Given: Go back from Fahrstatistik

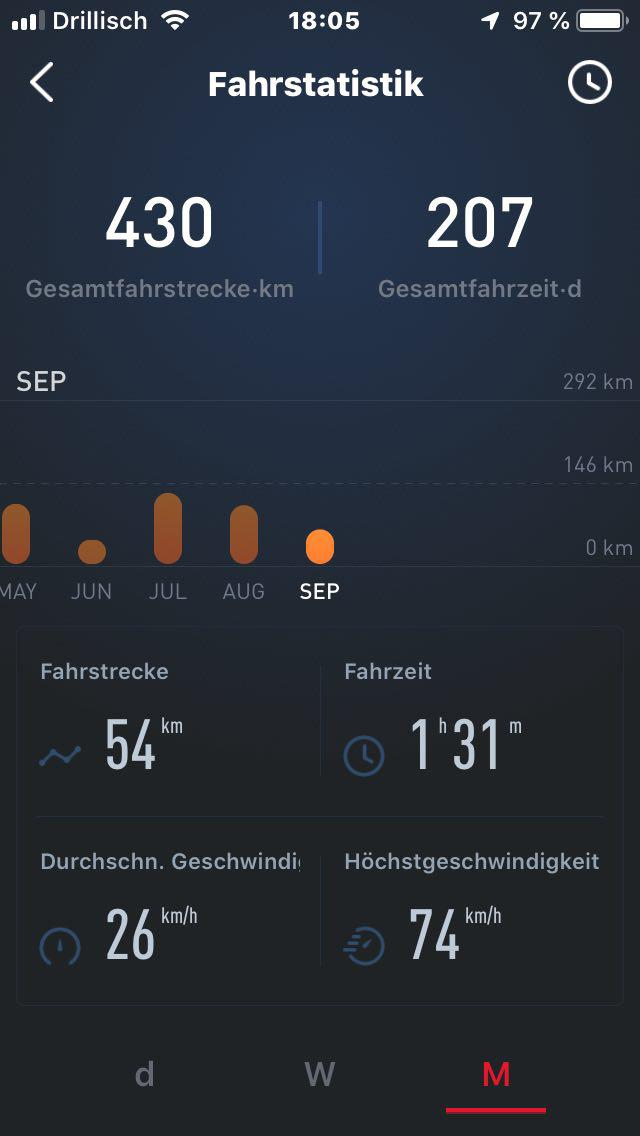Looking at the screenshot, I should 42,83.
